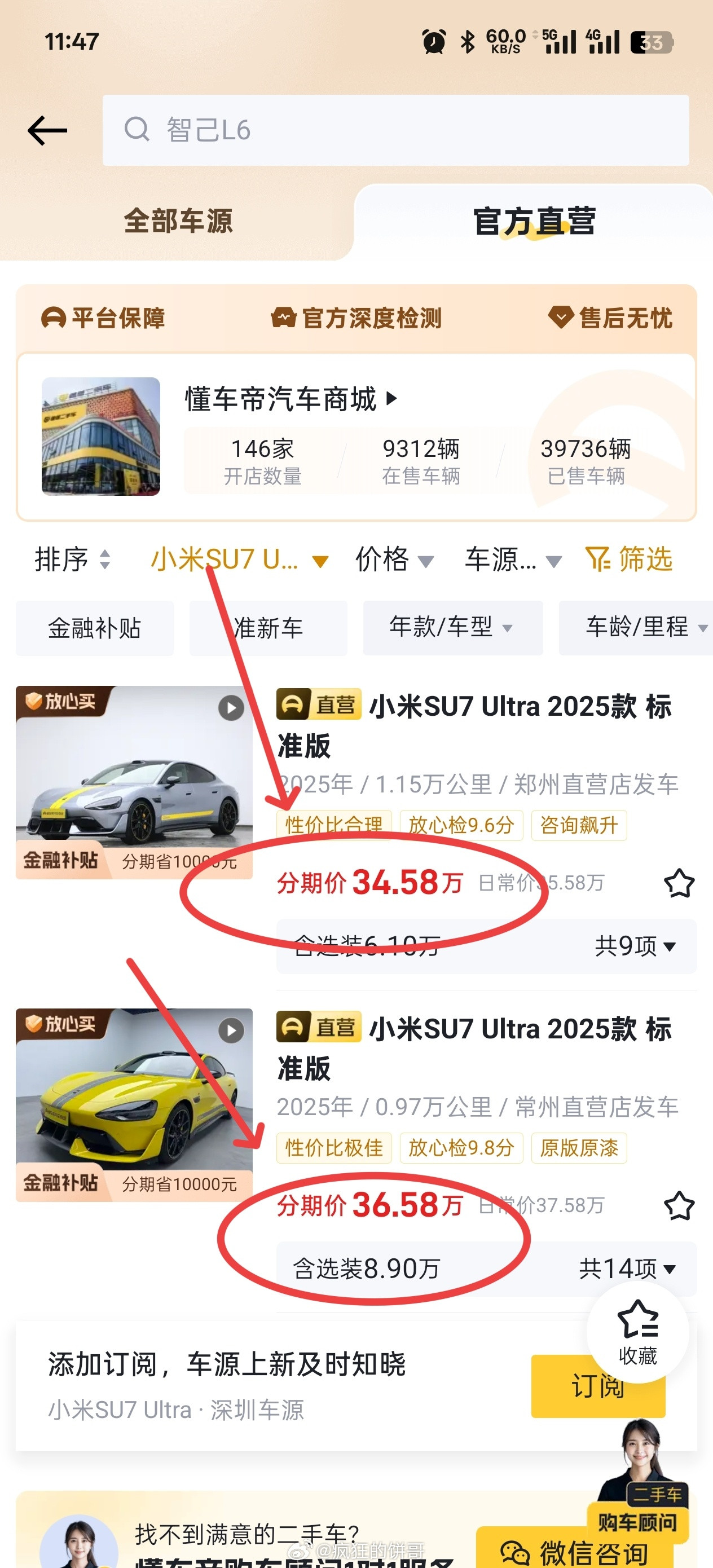Select the 官方直营 tab
The width and height of the screenshot is (713, 1568).
click(535, 222)
